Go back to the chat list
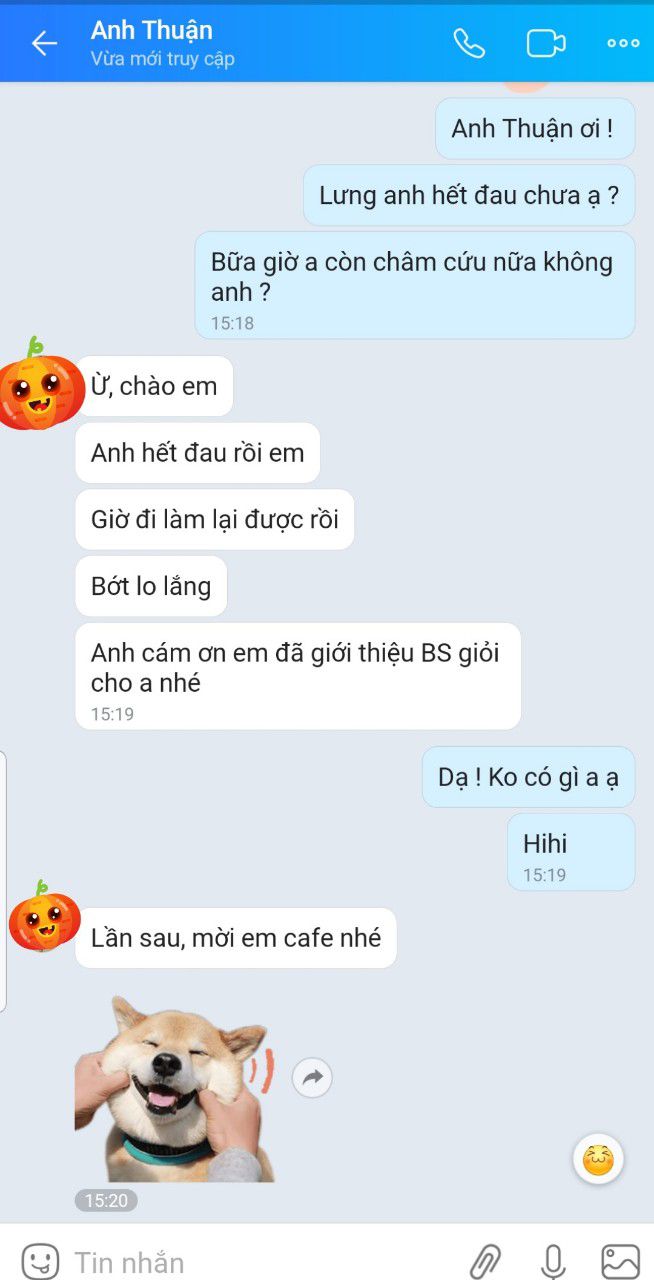 coord(44,43)
